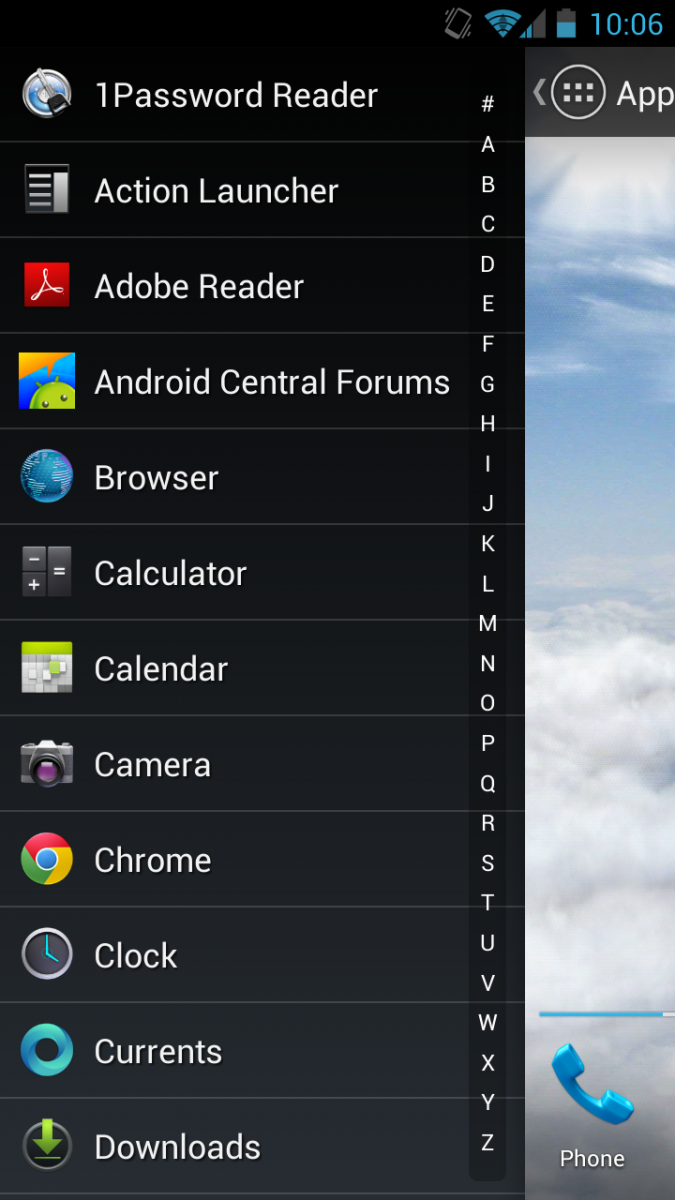Open 1Password Reader app
675x1200 pixels.
coord(235,95)
